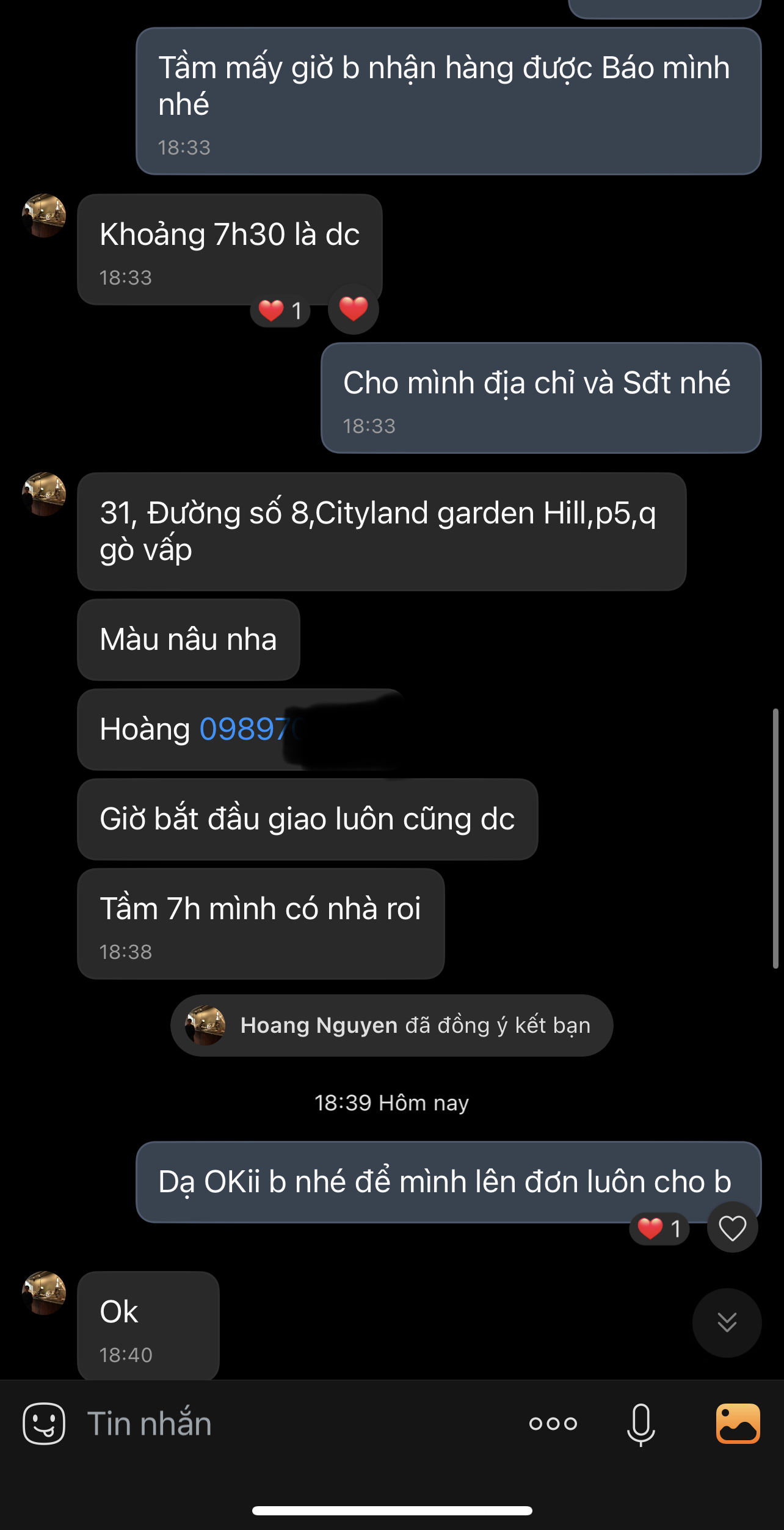Screen dimensions: 784x1530
Task: View reaction count on "Dạ OKii" message
Action: tap(659, 1228)
